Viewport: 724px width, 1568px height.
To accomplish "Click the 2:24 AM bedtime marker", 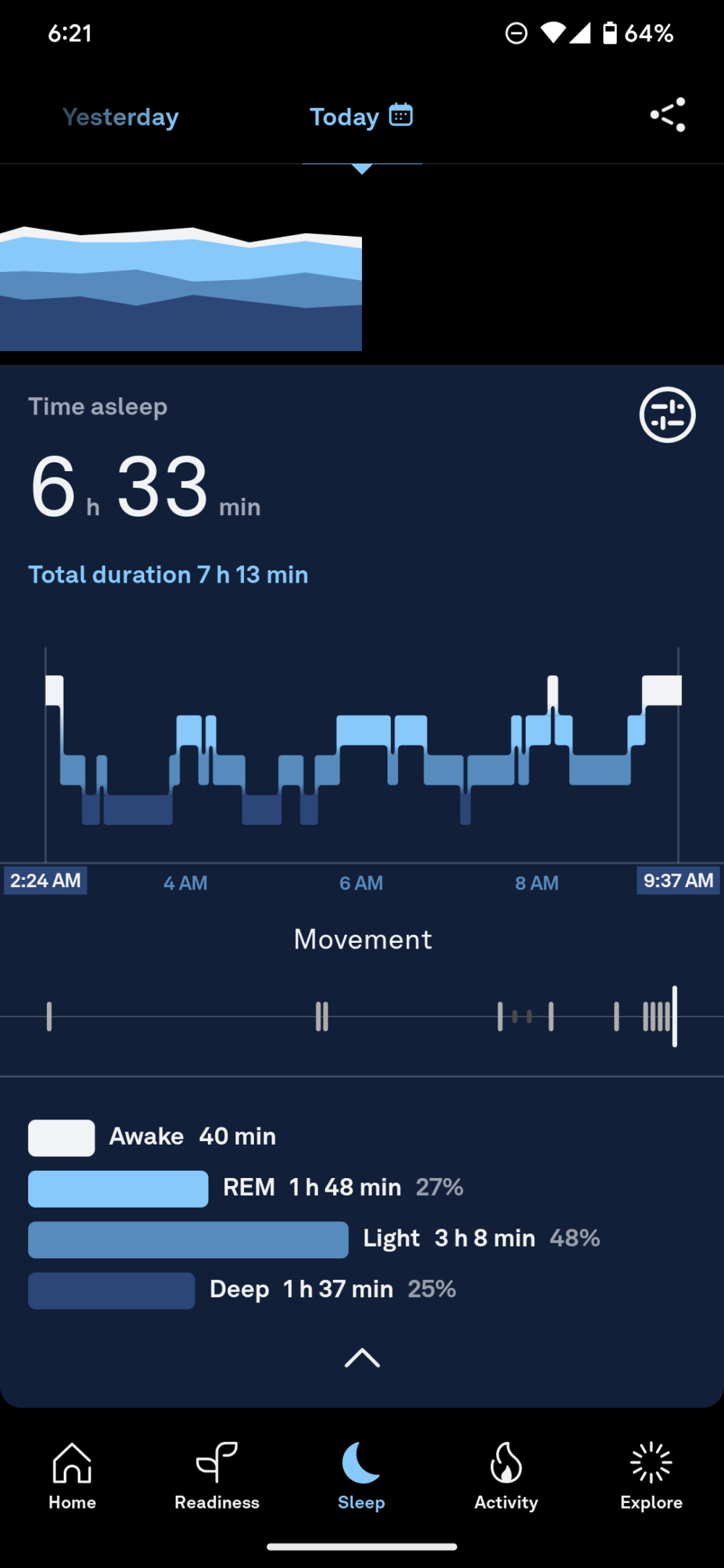I will click(x=46, y=880).
